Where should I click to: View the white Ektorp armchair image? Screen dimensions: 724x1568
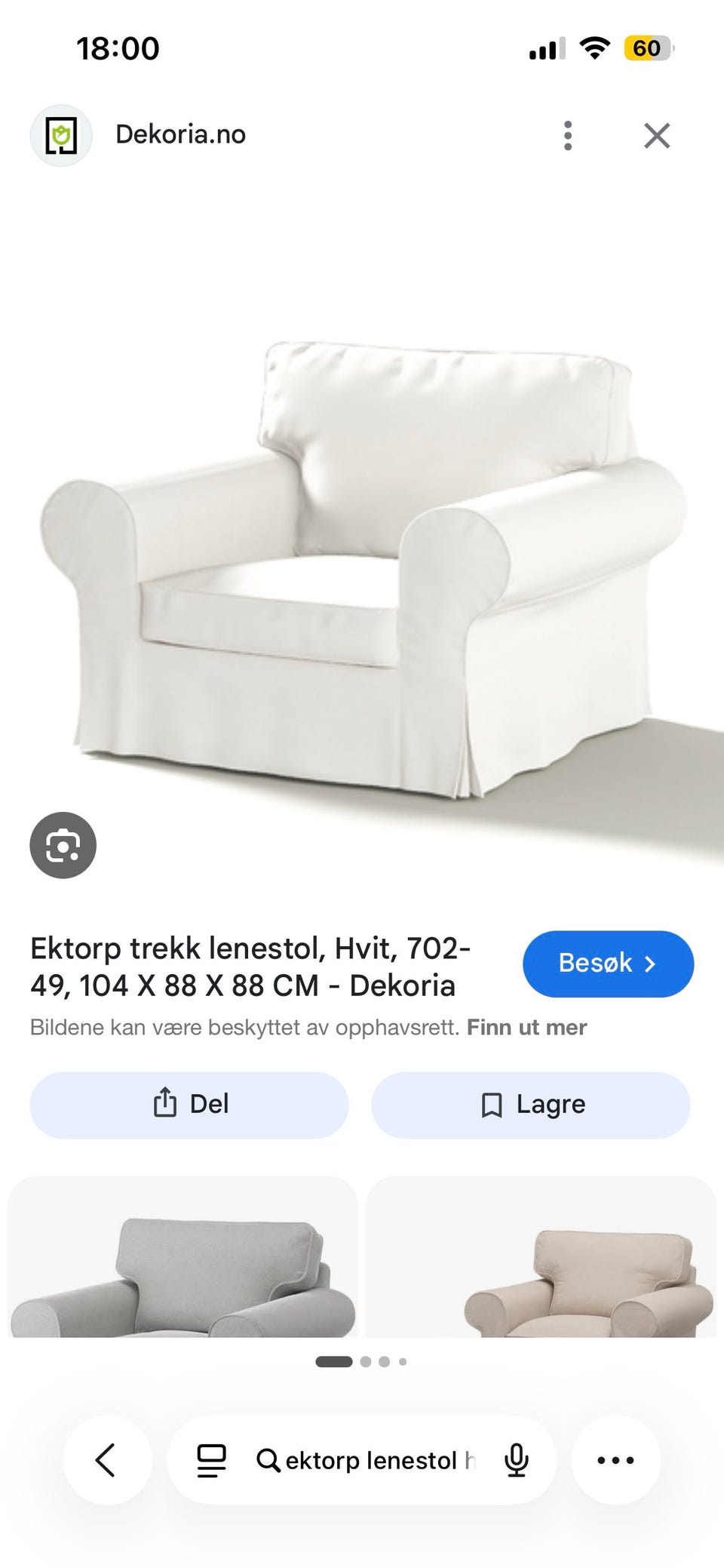[x=362, y=567]
